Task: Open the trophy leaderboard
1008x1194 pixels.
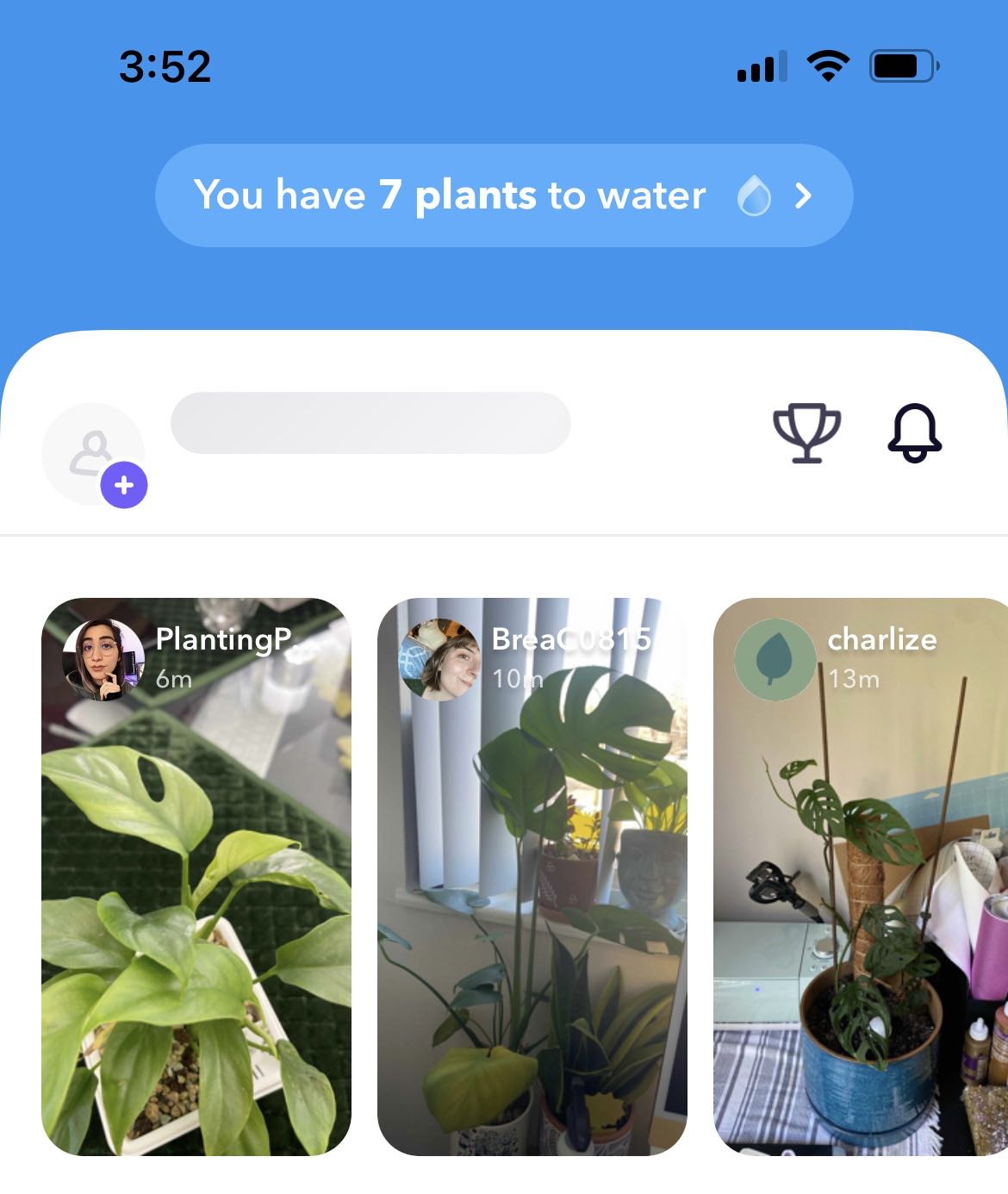Action: (x=806, y=432)
